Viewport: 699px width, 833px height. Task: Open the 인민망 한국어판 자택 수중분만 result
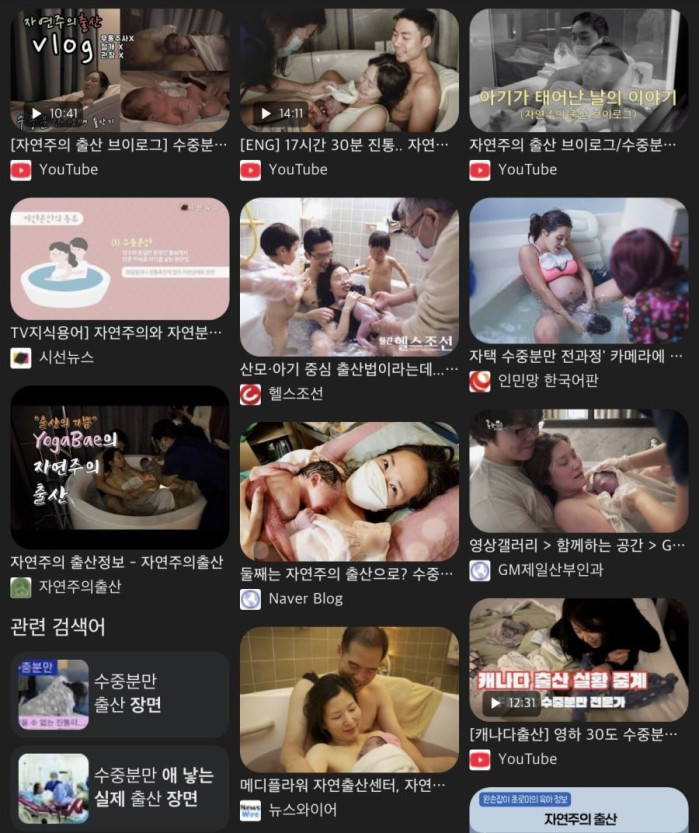578,272
